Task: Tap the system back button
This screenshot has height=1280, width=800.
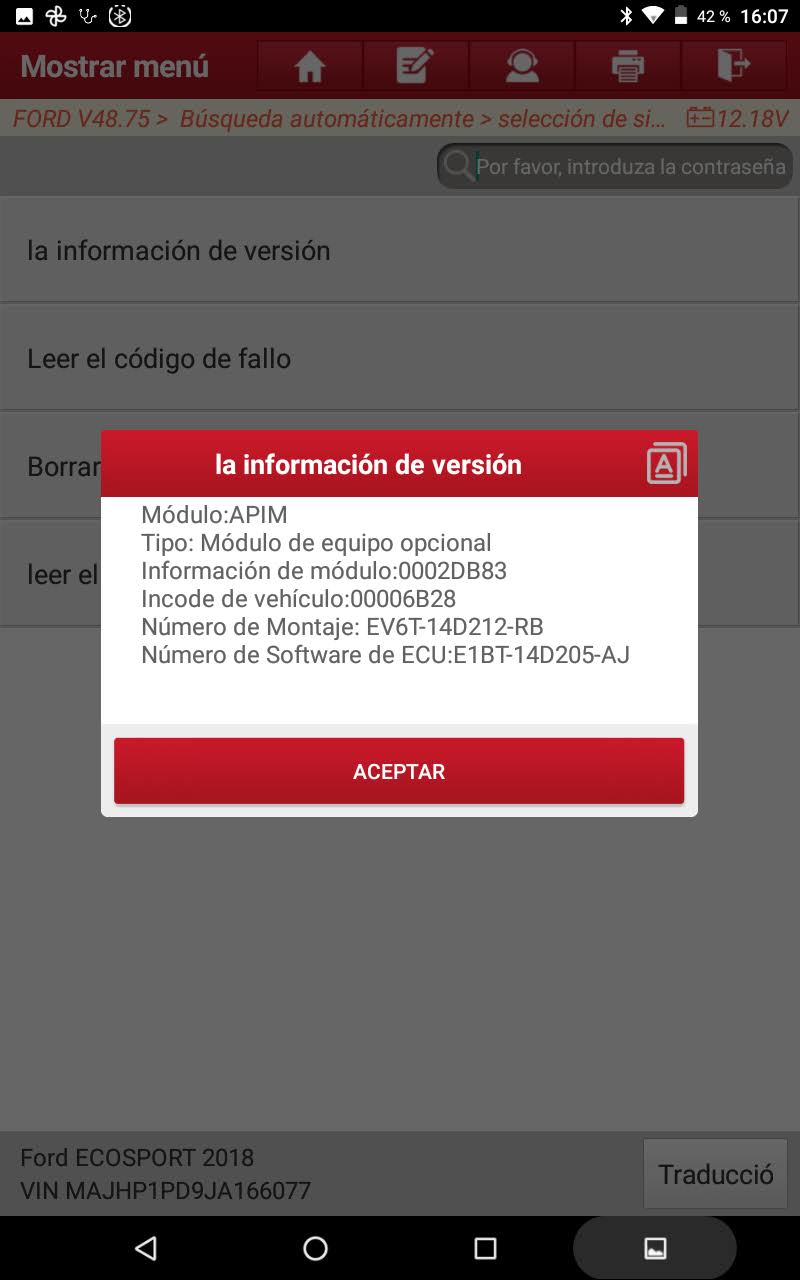Action: (146, 1248)
